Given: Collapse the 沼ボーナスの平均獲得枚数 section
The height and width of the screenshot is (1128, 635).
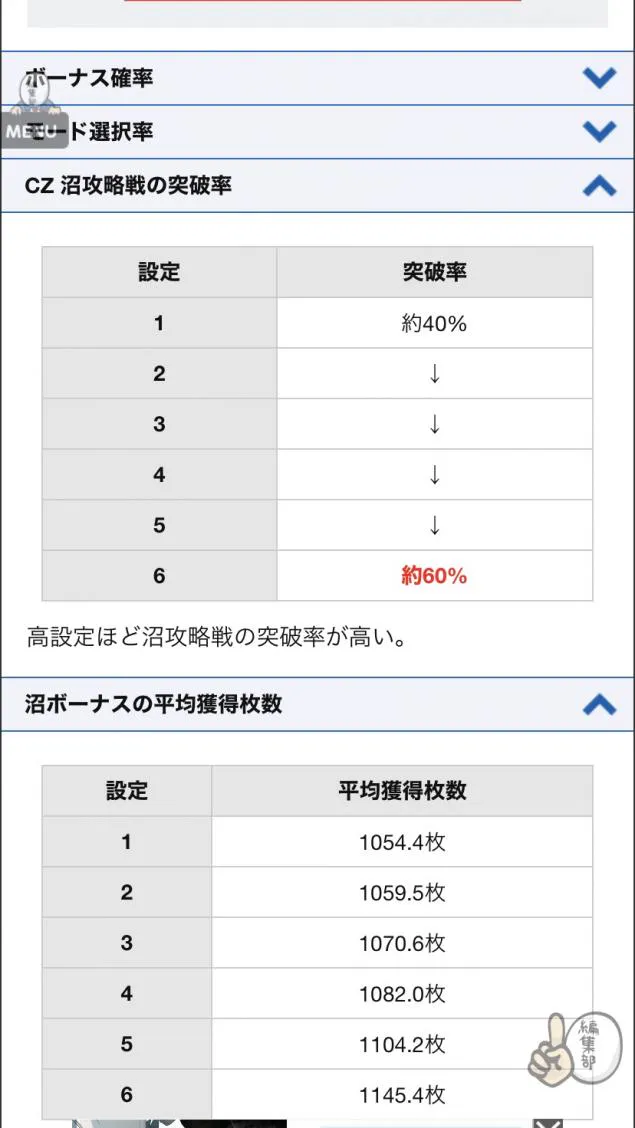Looking at the screenshot, I should (x=317, y=704).
